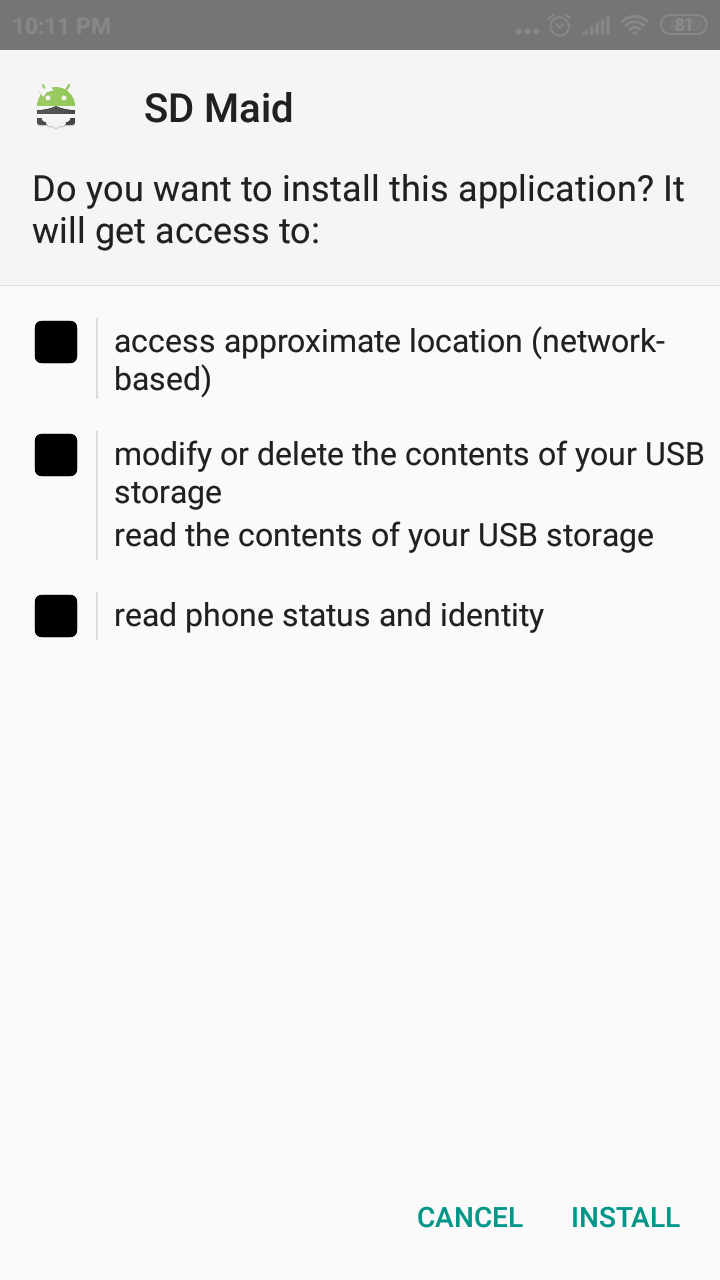Screen dimensions: 720x1280
Task: Show read phone status and identity details
Action: pos(360,615)
